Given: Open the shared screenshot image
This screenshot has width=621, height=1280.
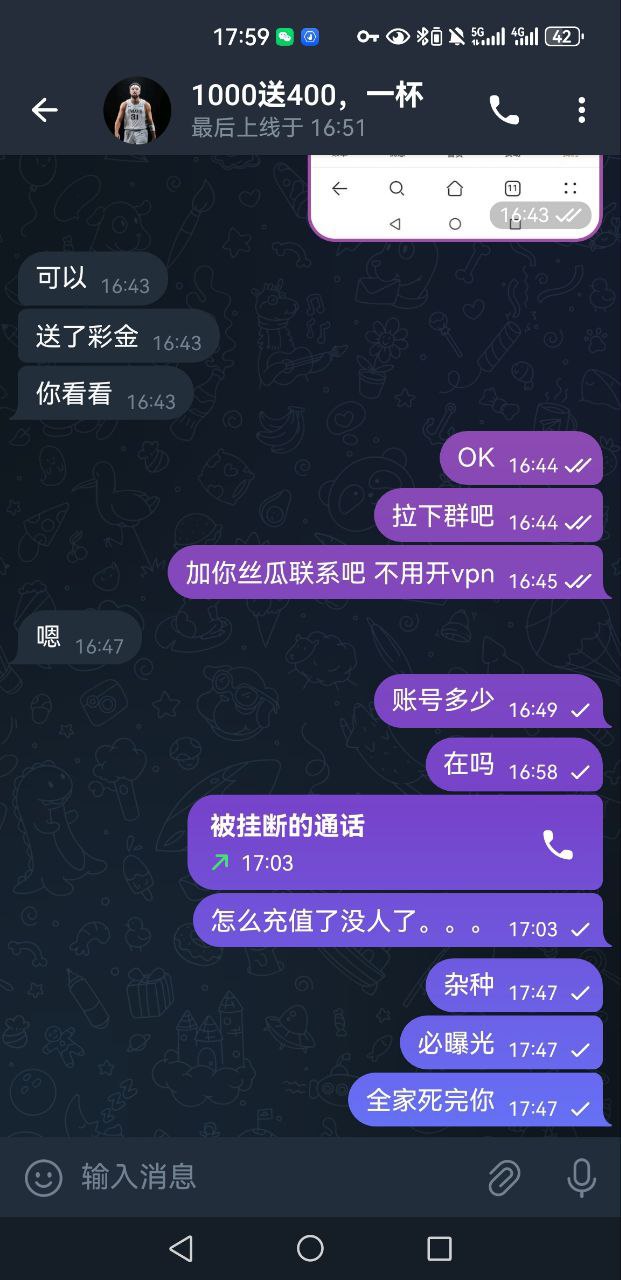Looking at the screenshot, I should (x=455, y=196).
